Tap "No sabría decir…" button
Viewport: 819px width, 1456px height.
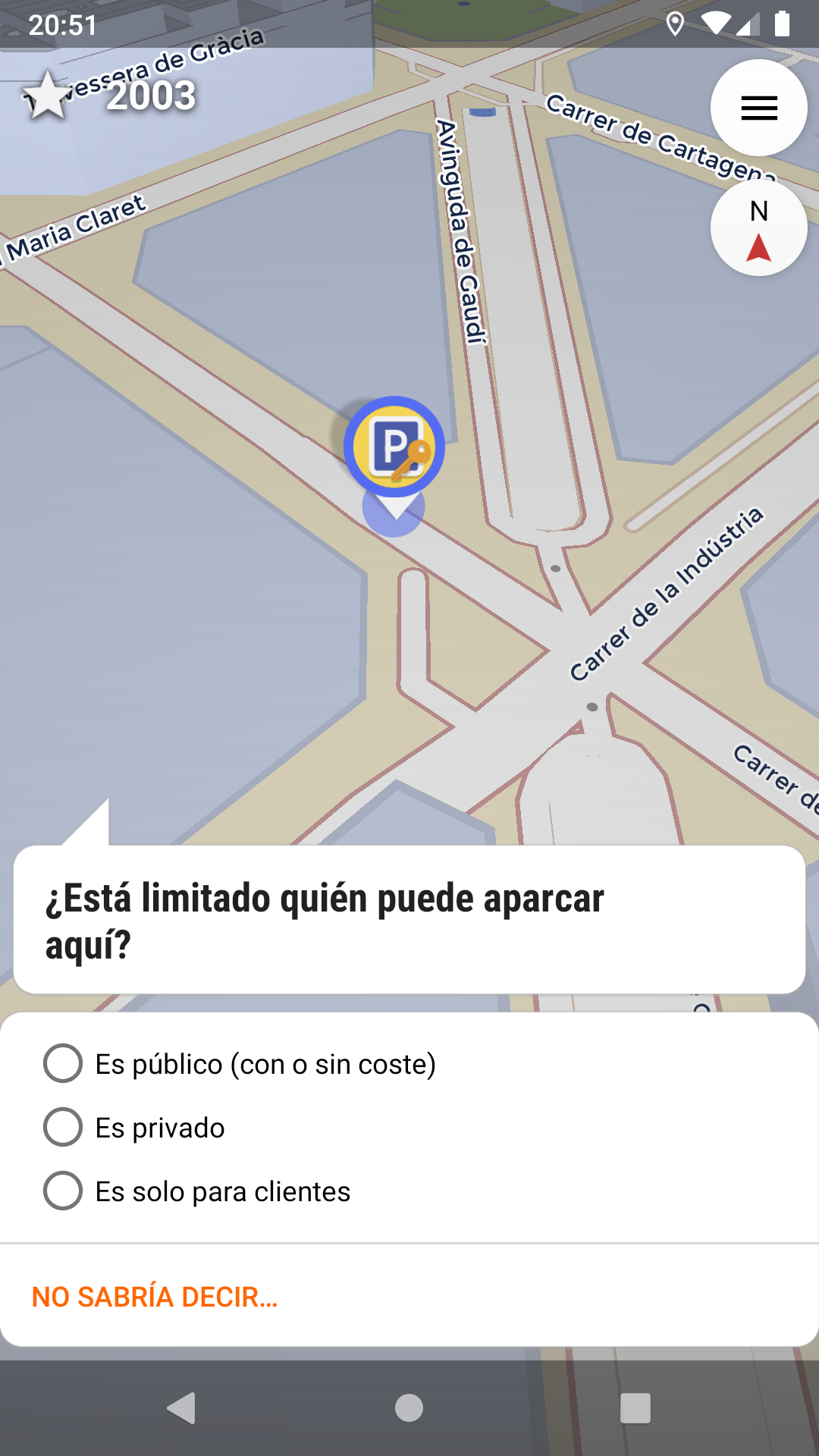(x=155, y=1297)
